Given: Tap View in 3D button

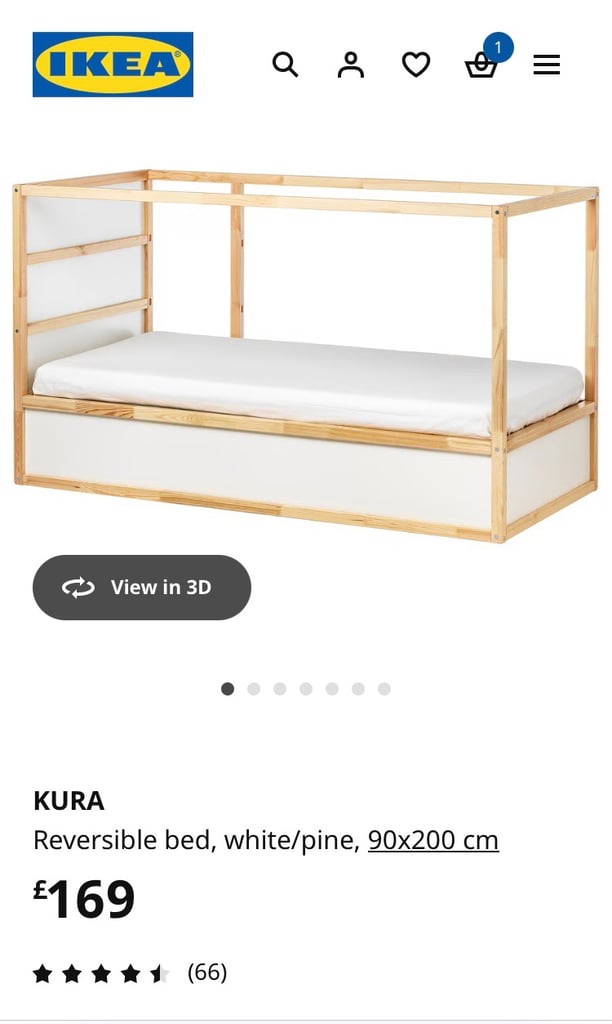Looking at the screenshot, I should pyautogui.click(x=142, y=587).
